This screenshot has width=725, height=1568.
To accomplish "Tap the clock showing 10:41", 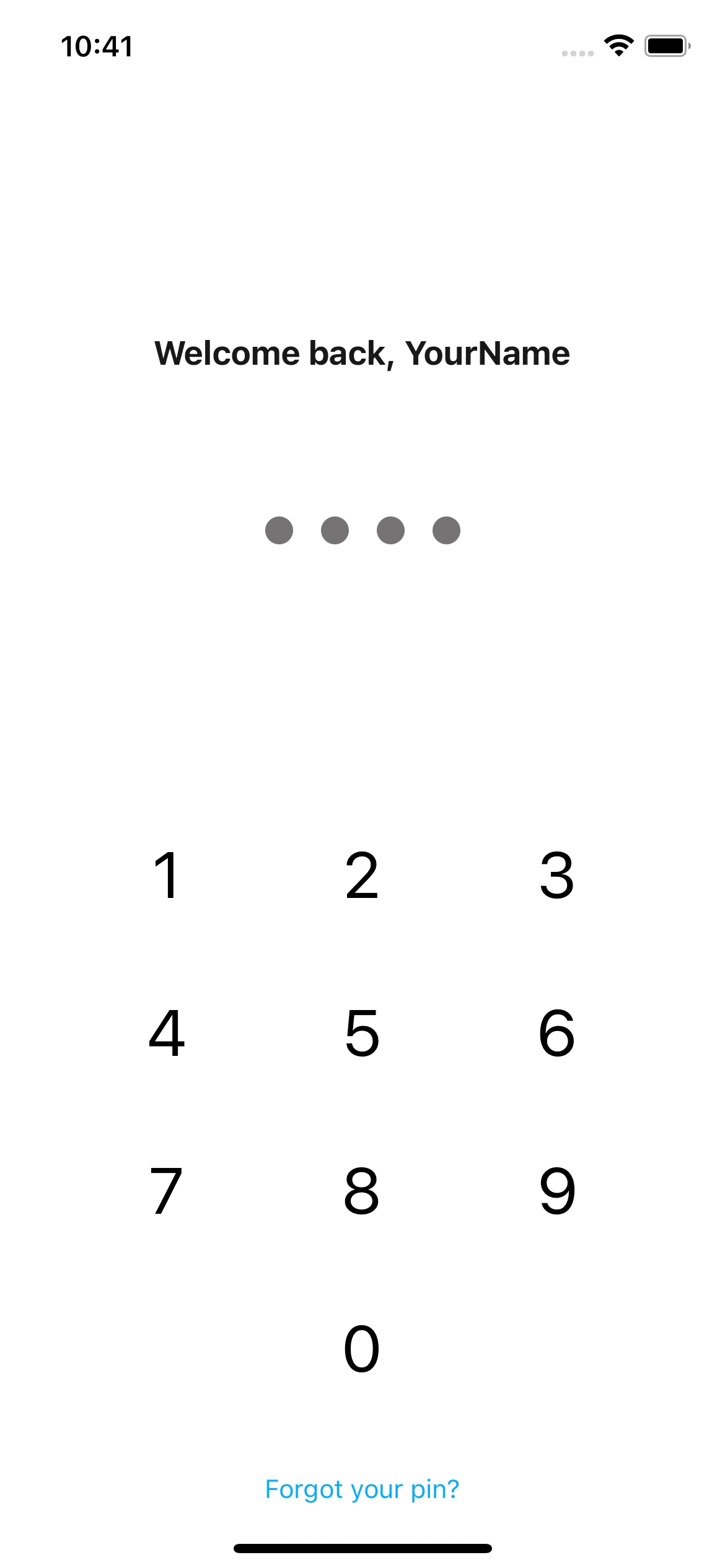I will pos(97,45).
